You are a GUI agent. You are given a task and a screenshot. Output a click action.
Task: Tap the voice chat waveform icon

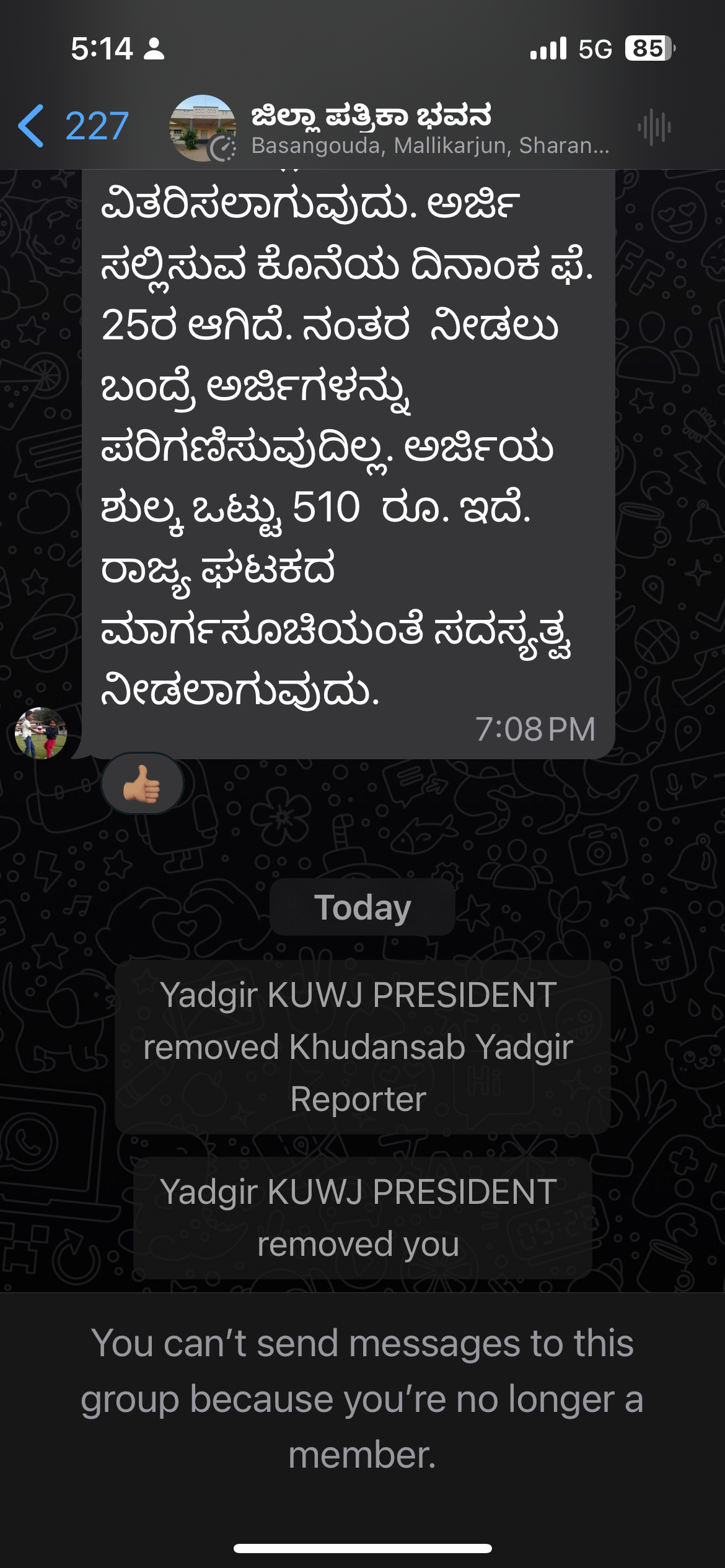tap(654, 128)
